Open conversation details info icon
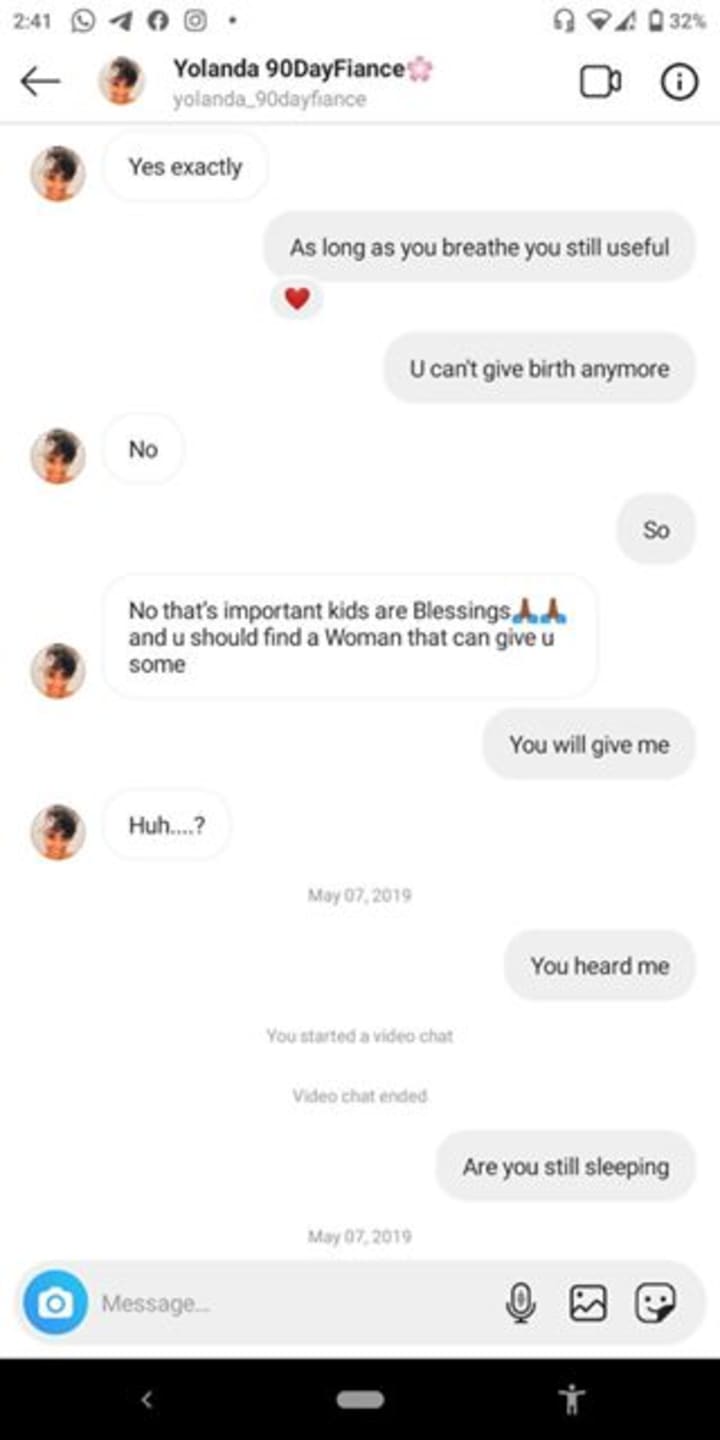Image resolution: width=720 pixels, height=1440 pixels. coord(679,82)
